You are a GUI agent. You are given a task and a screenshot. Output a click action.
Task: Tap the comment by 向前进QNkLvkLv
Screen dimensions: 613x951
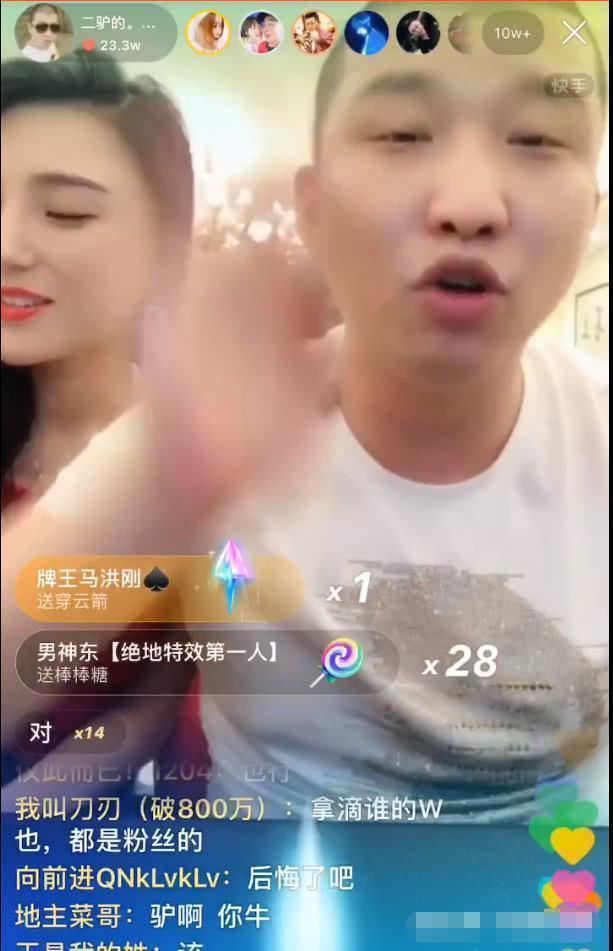pos(185,878)
